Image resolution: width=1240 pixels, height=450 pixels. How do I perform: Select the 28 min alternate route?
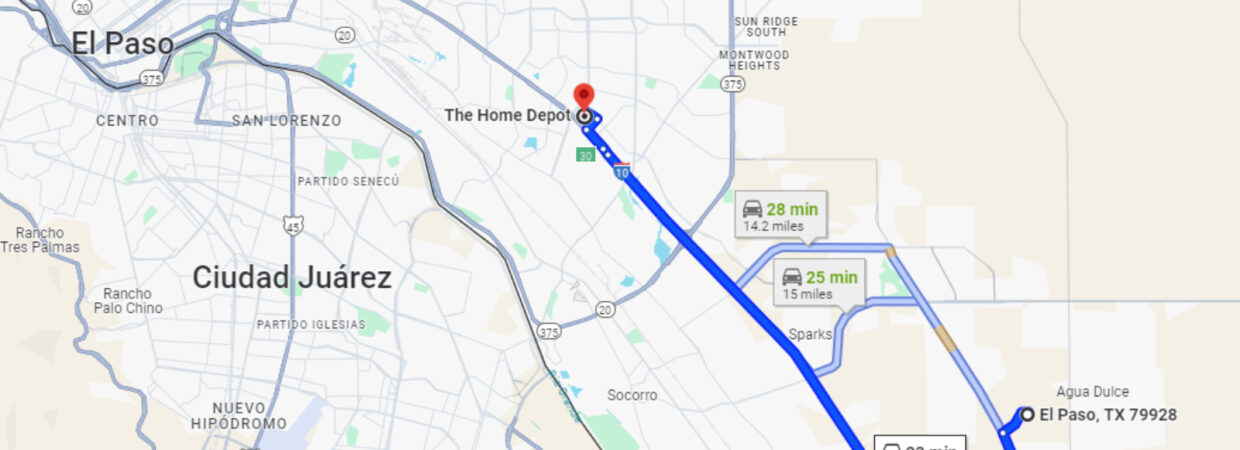click(x=780, y=217)
